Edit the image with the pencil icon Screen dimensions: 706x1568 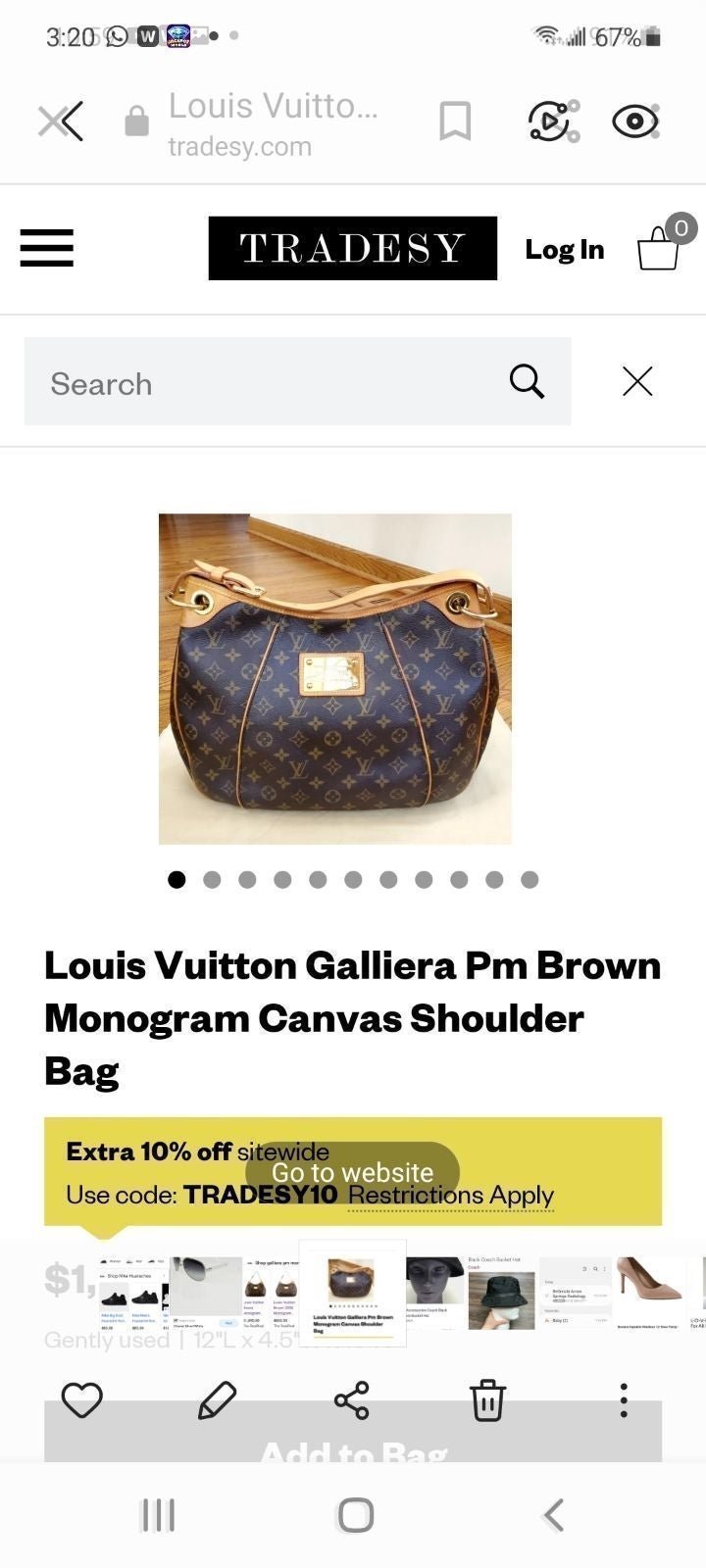point(218,1400)
